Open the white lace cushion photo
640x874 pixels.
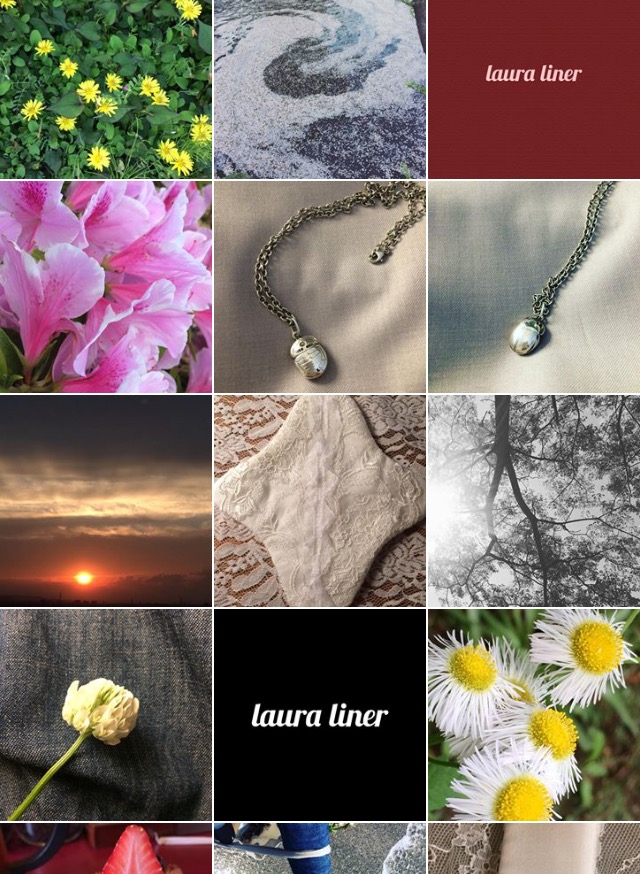coord(319,501)
